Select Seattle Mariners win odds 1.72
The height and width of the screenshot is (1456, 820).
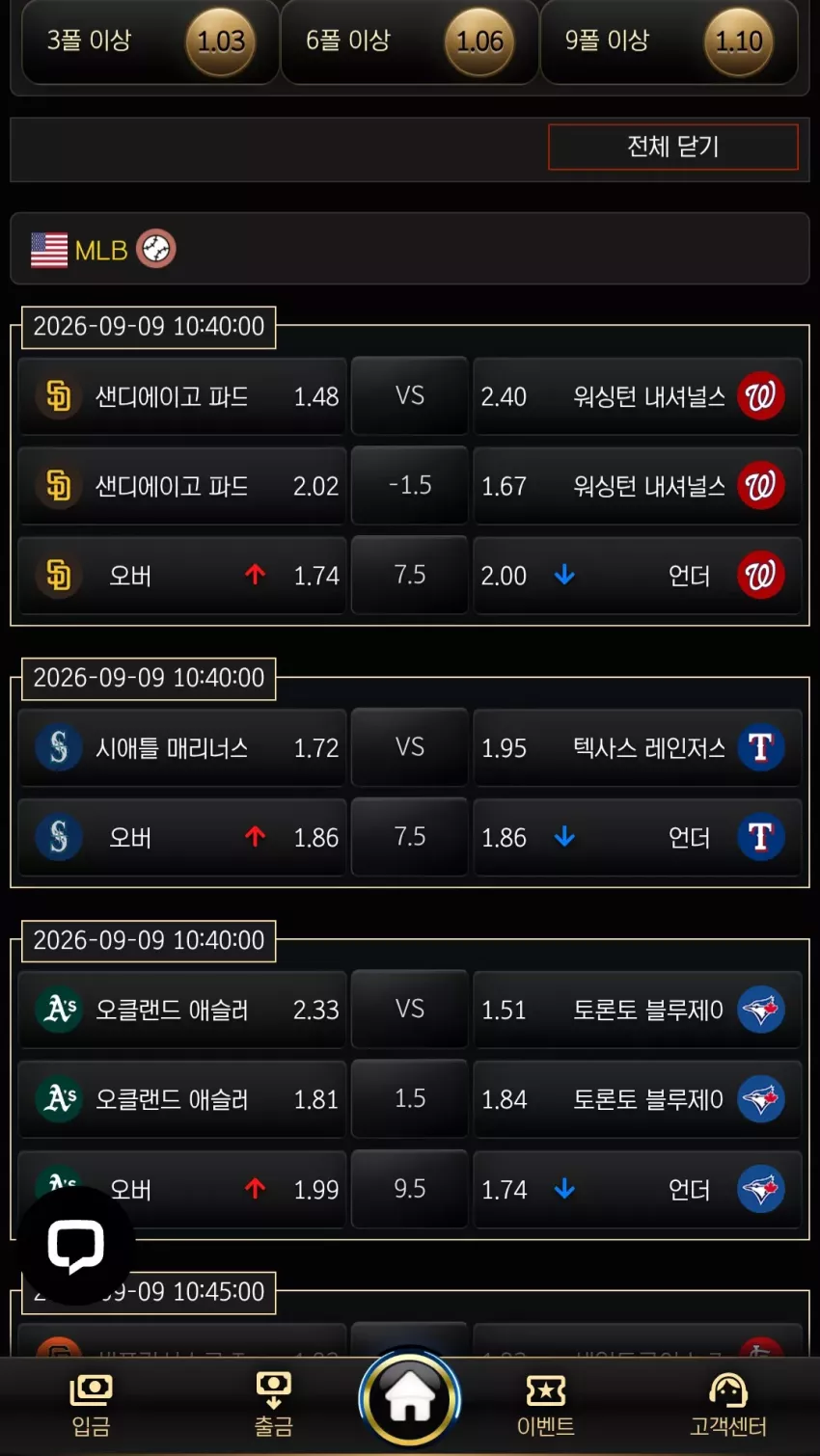[x=182, y=748]
